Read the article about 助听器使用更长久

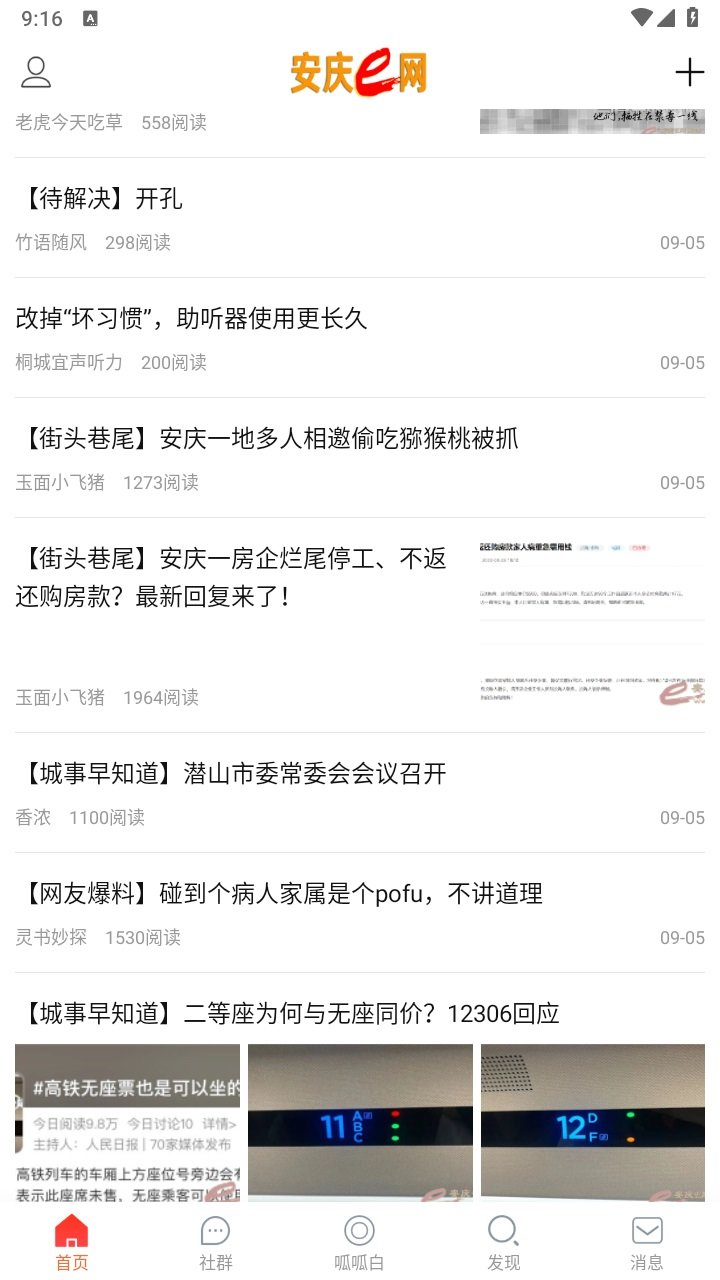pyautogui.click(x=192, y=319)
